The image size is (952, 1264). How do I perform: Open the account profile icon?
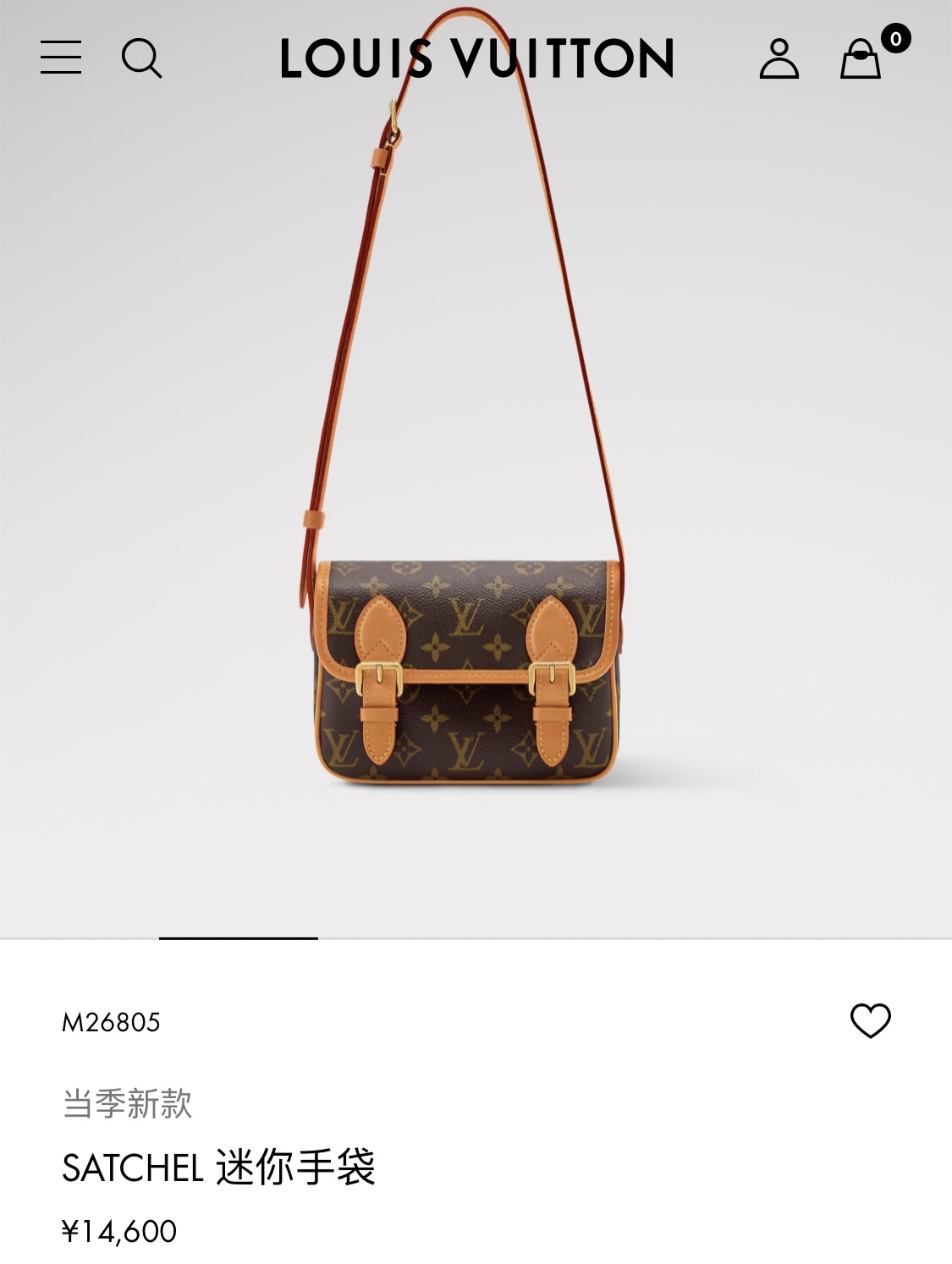(779, 58)
